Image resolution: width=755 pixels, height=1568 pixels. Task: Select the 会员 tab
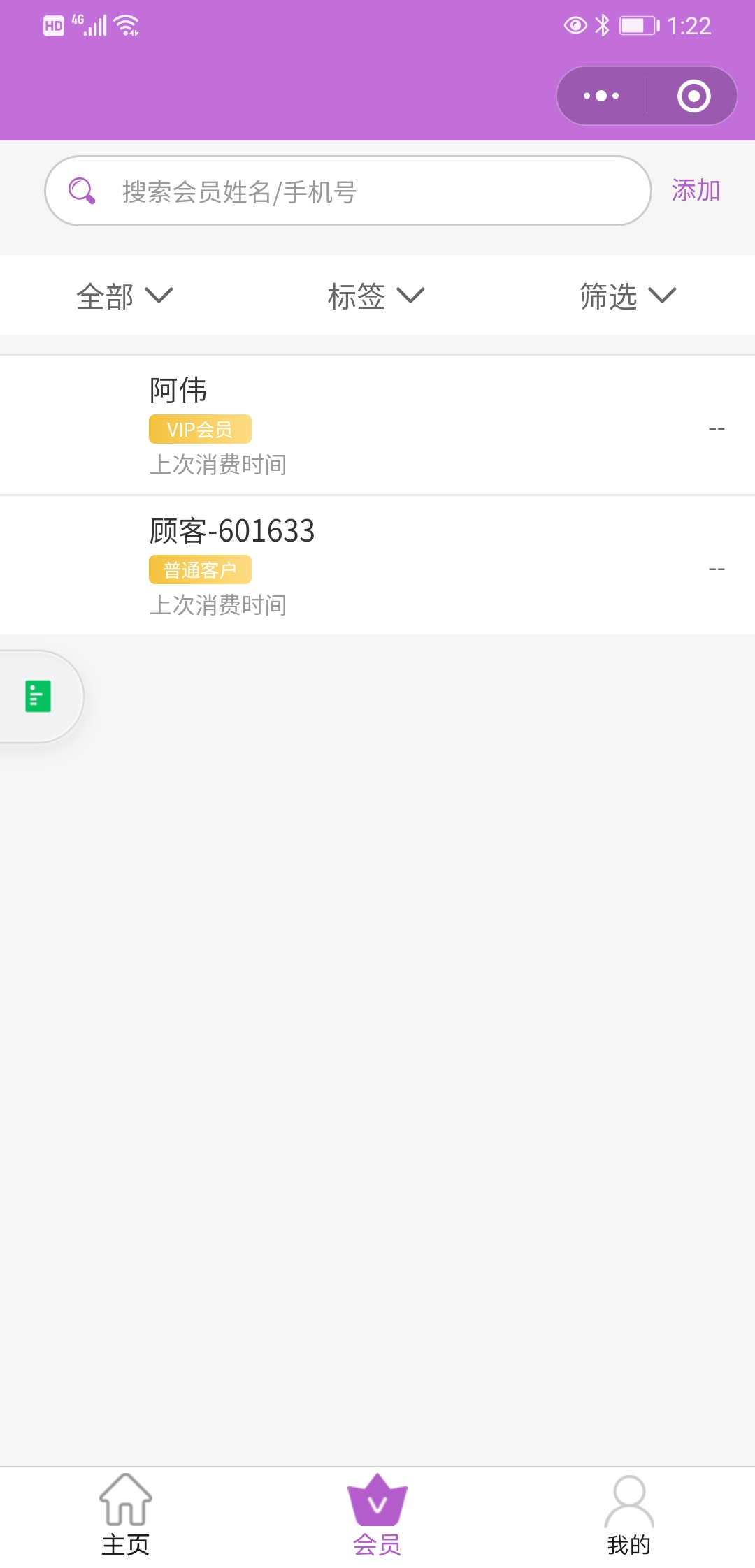point(377,1514)
